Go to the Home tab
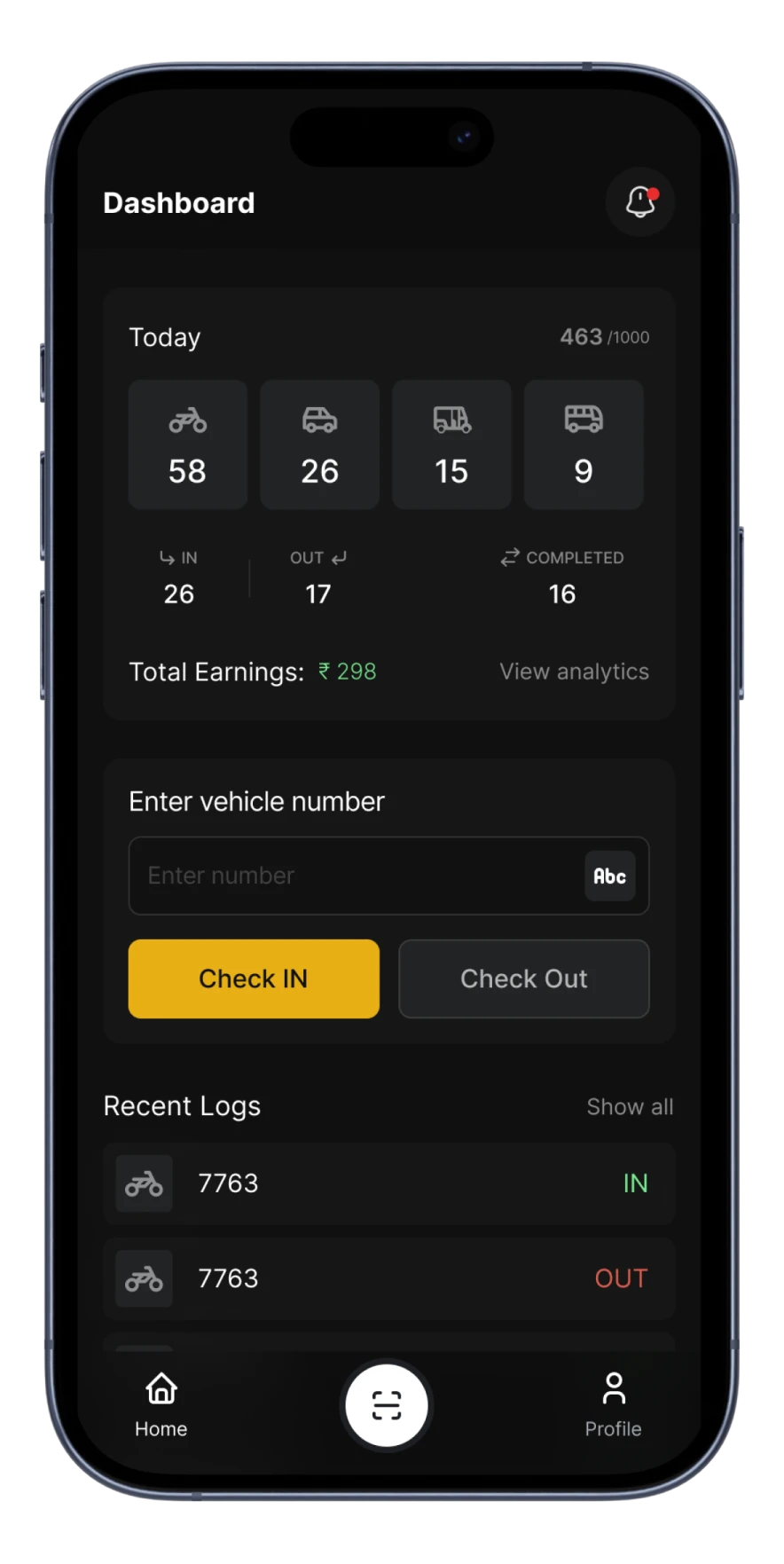Viewport: 784px width, 1564px height. coord(161,1405)
